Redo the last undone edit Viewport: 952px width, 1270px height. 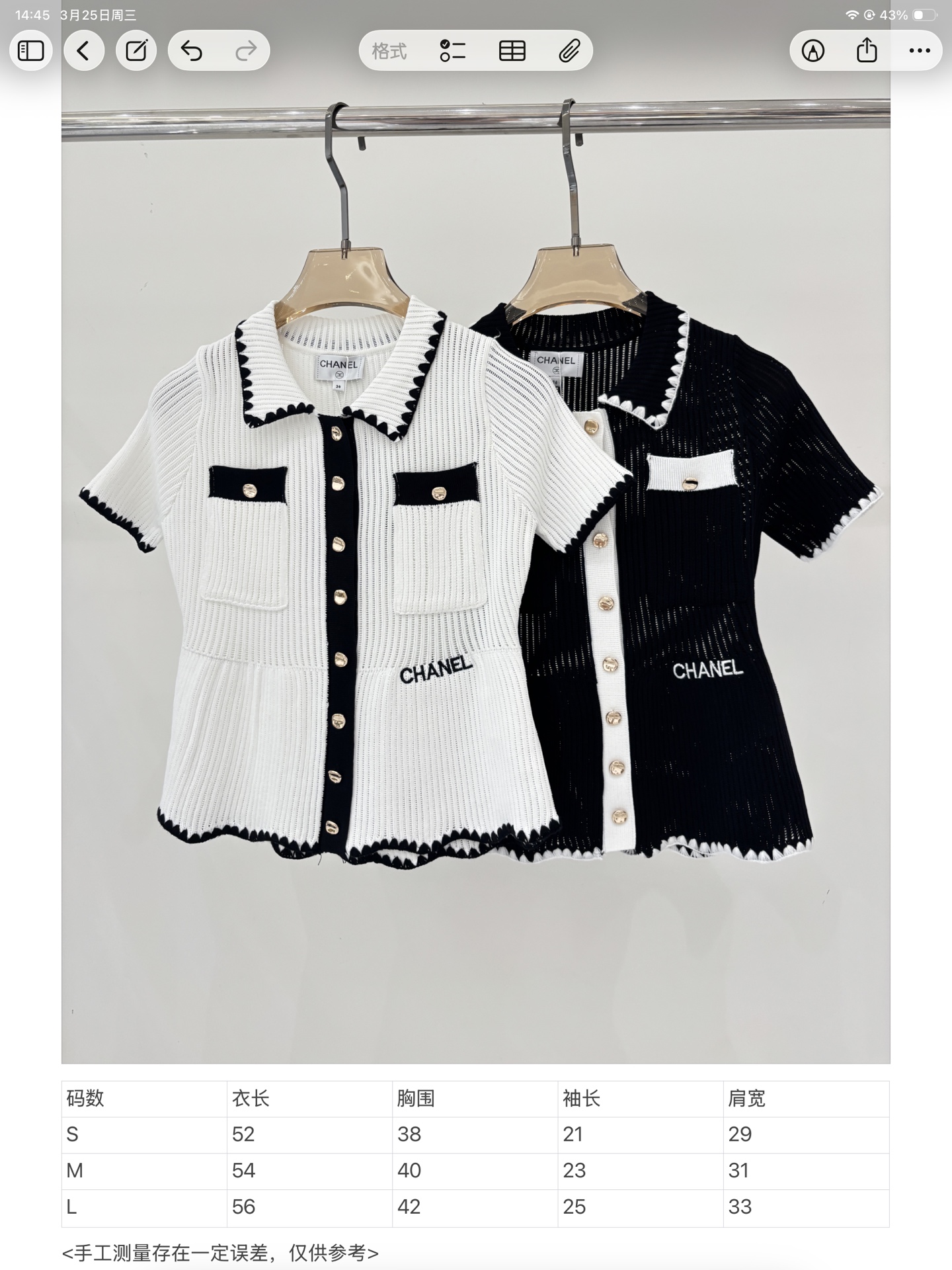246,51
